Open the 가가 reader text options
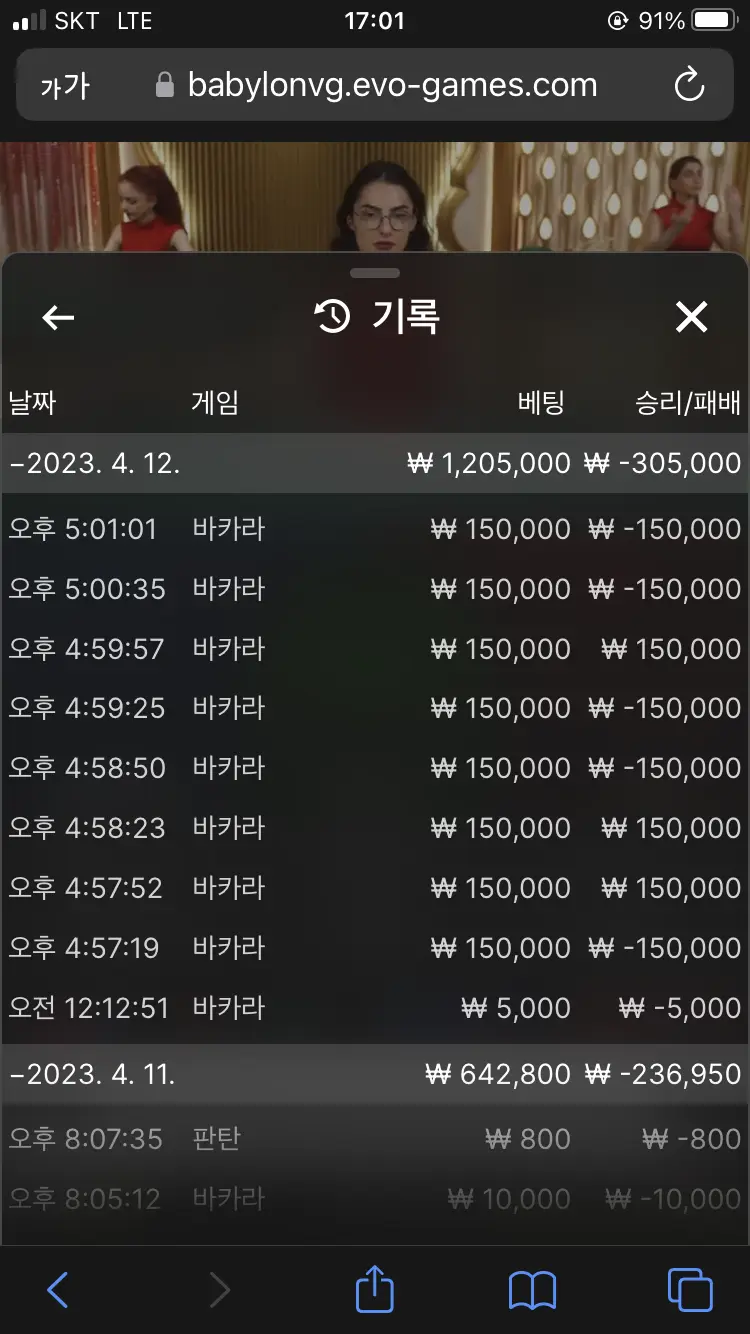Viewport: 750px width, 1334px height. coord(65,86)
